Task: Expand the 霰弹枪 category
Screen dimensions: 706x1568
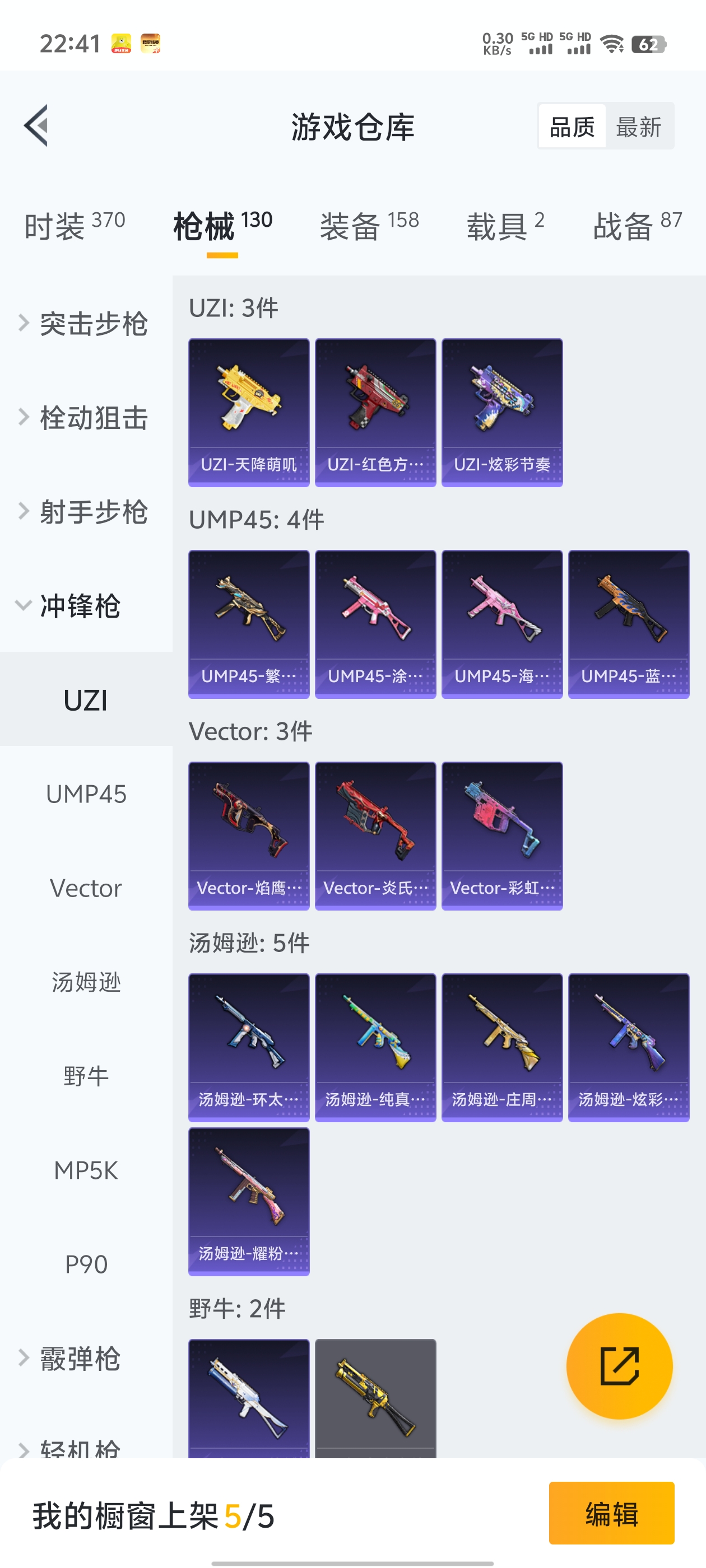Action: (79, 1359)
